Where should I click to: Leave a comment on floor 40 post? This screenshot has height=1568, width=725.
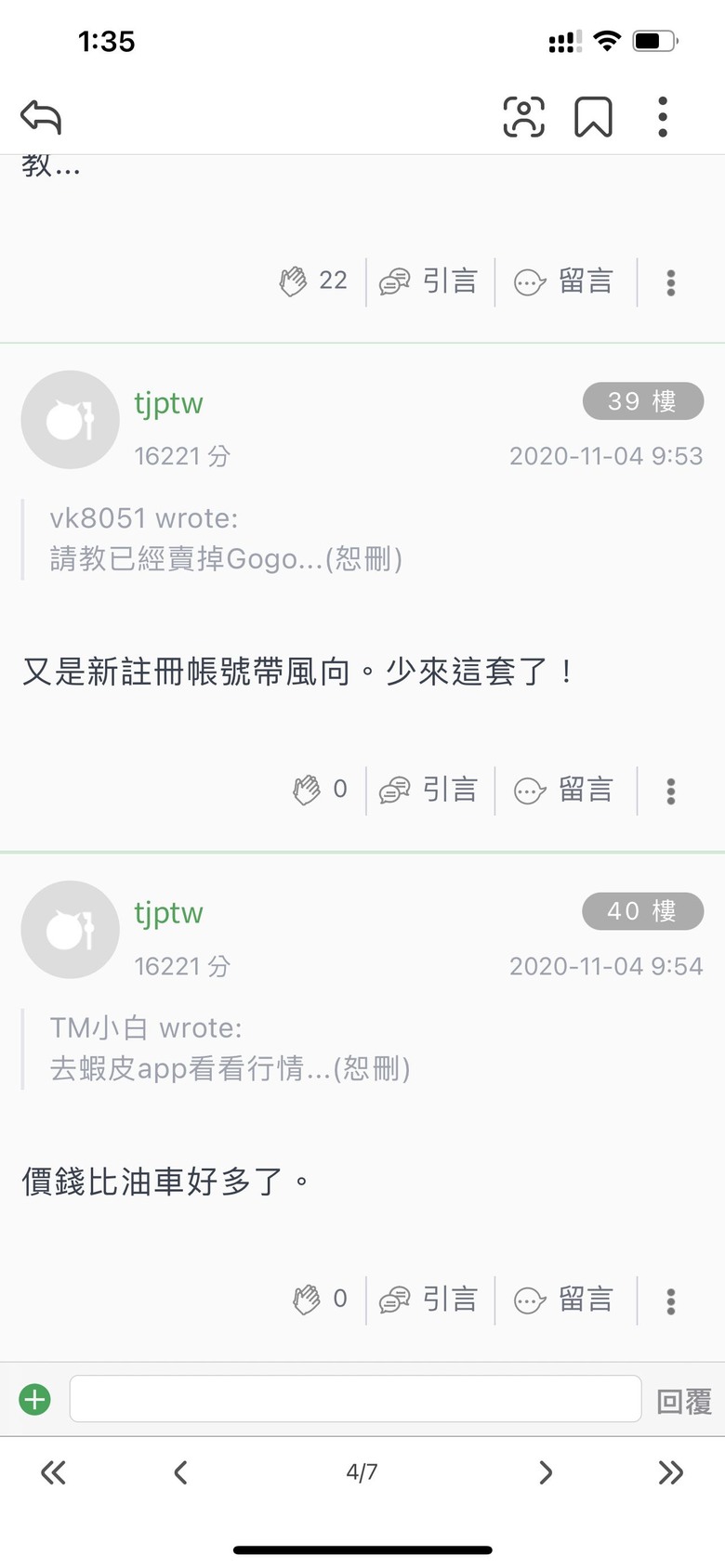point(564,1300)
